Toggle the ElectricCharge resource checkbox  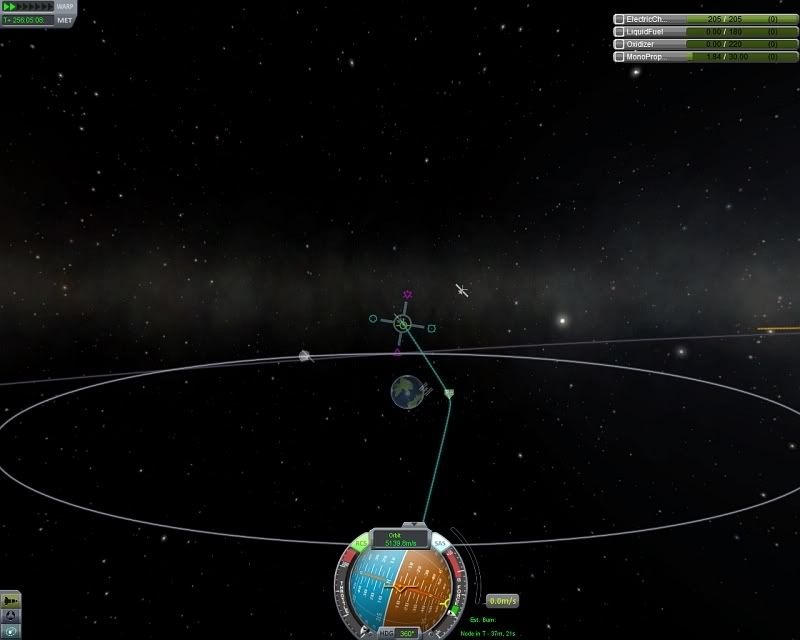click(619, 19)
